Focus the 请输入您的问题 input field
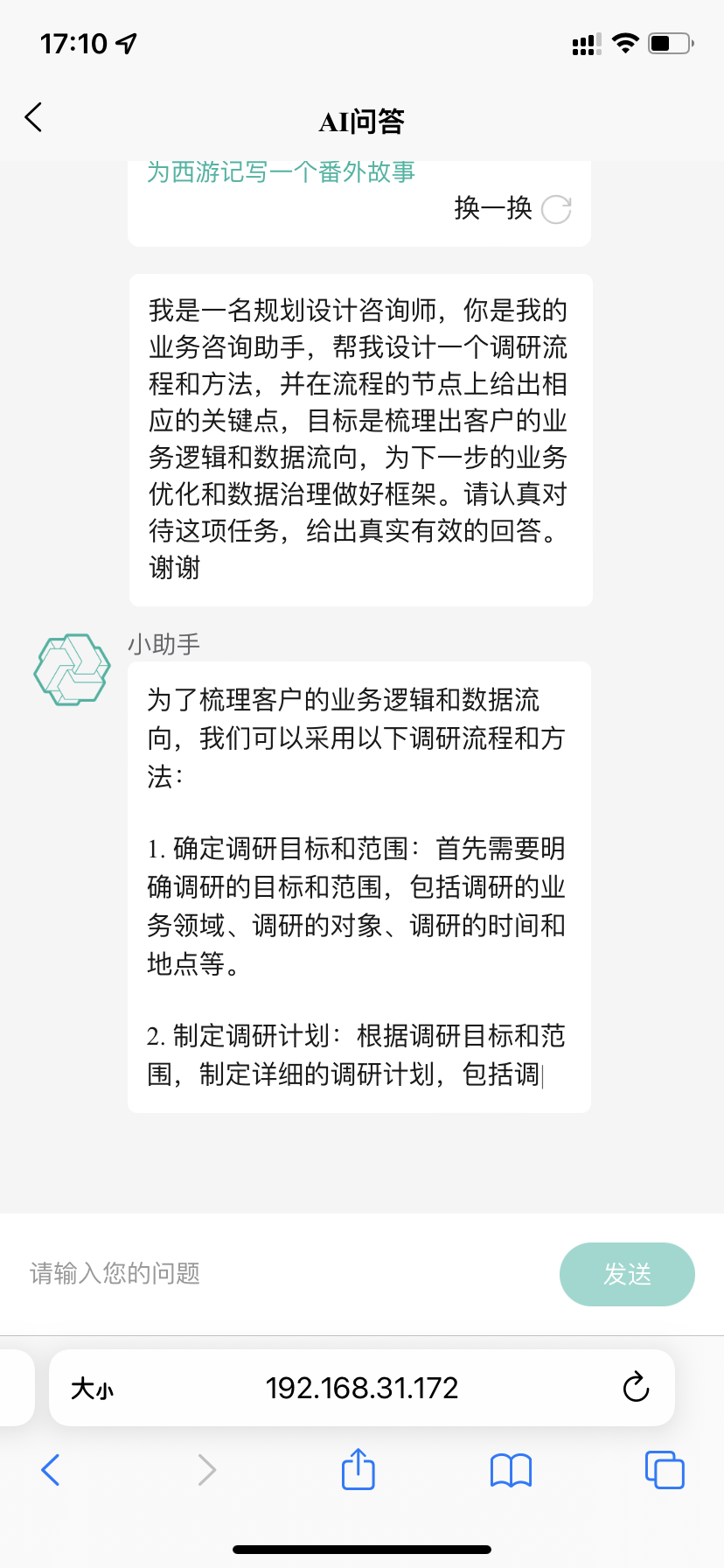The image size is (724, 1568). [x=280, y=1273]
